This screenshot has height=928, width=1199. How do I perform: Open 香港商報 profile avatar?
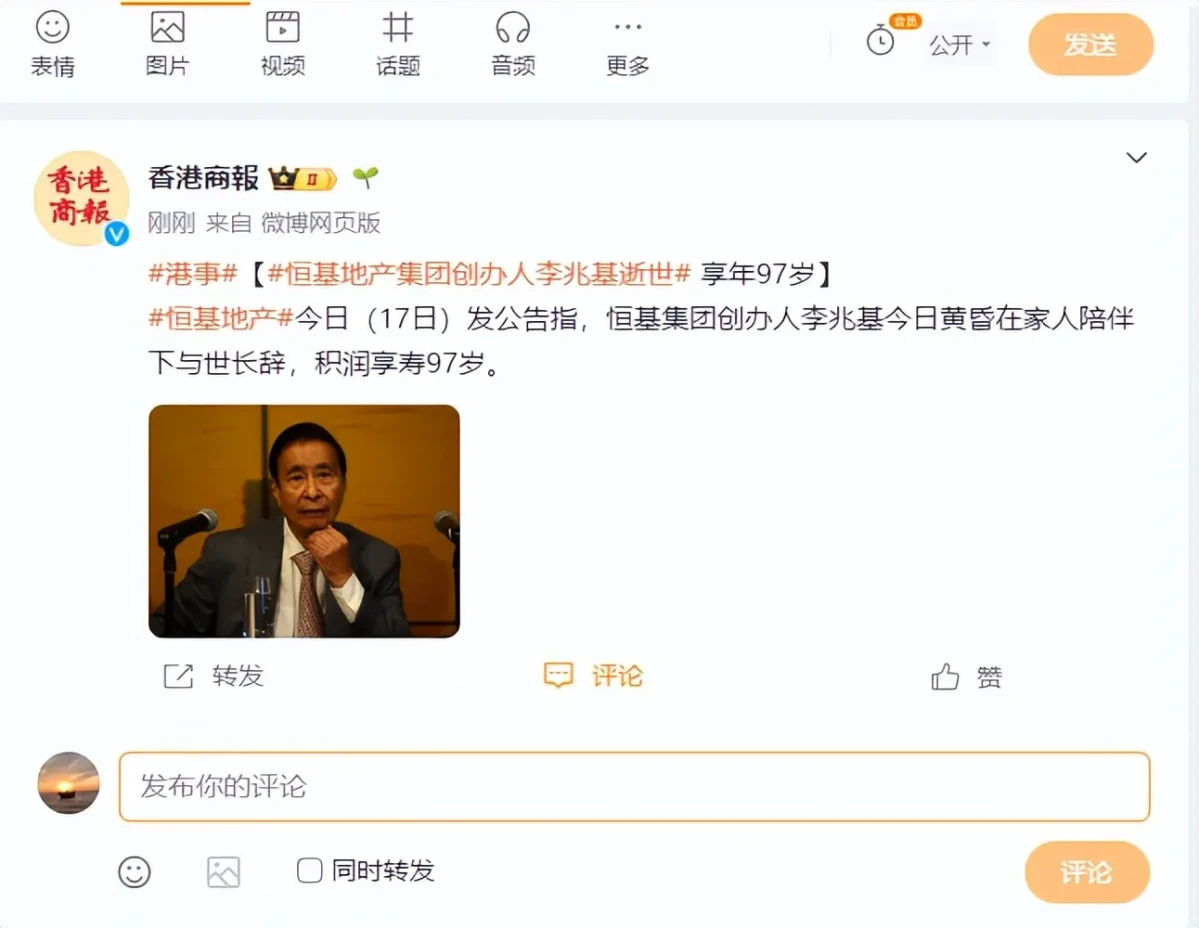81,198
